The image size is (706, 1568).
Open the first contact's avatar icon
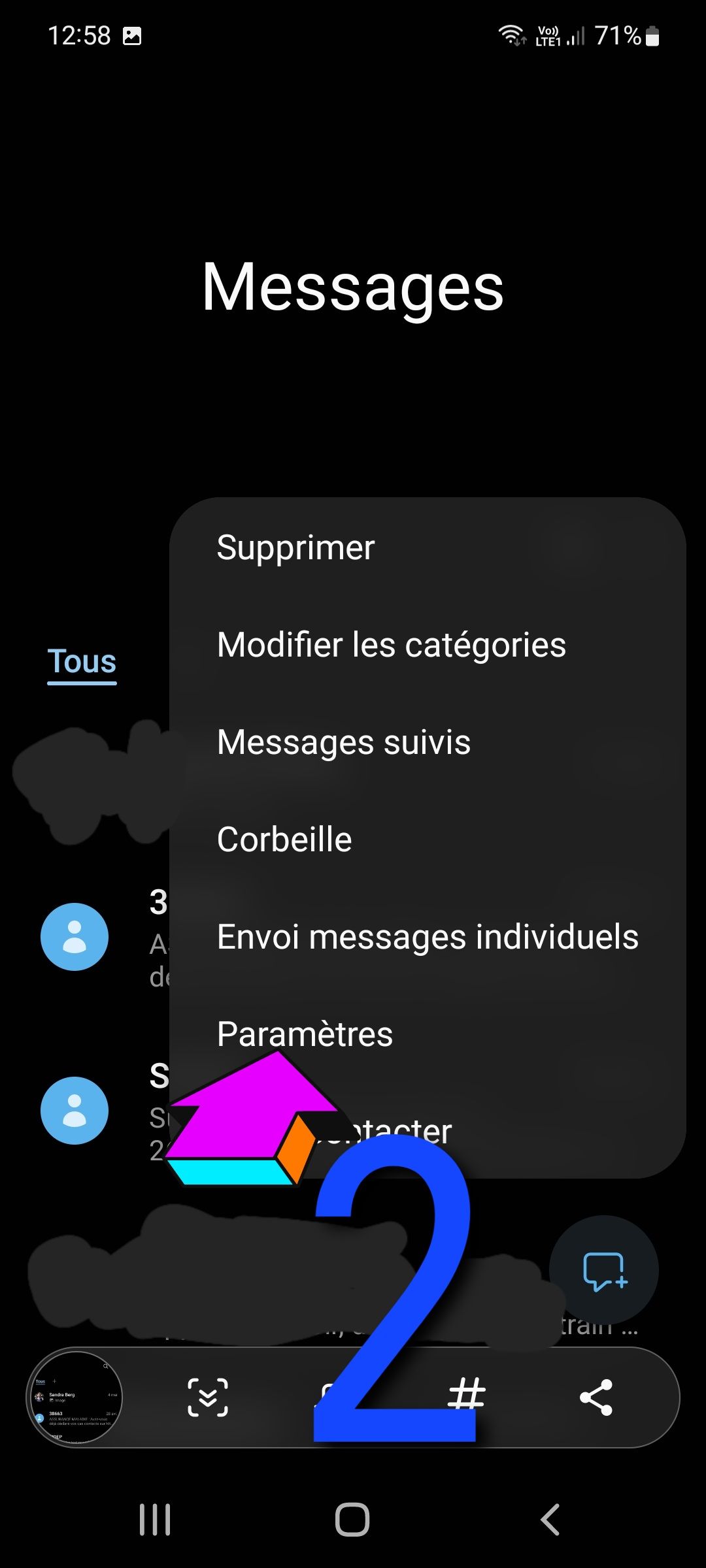(74, 936)
